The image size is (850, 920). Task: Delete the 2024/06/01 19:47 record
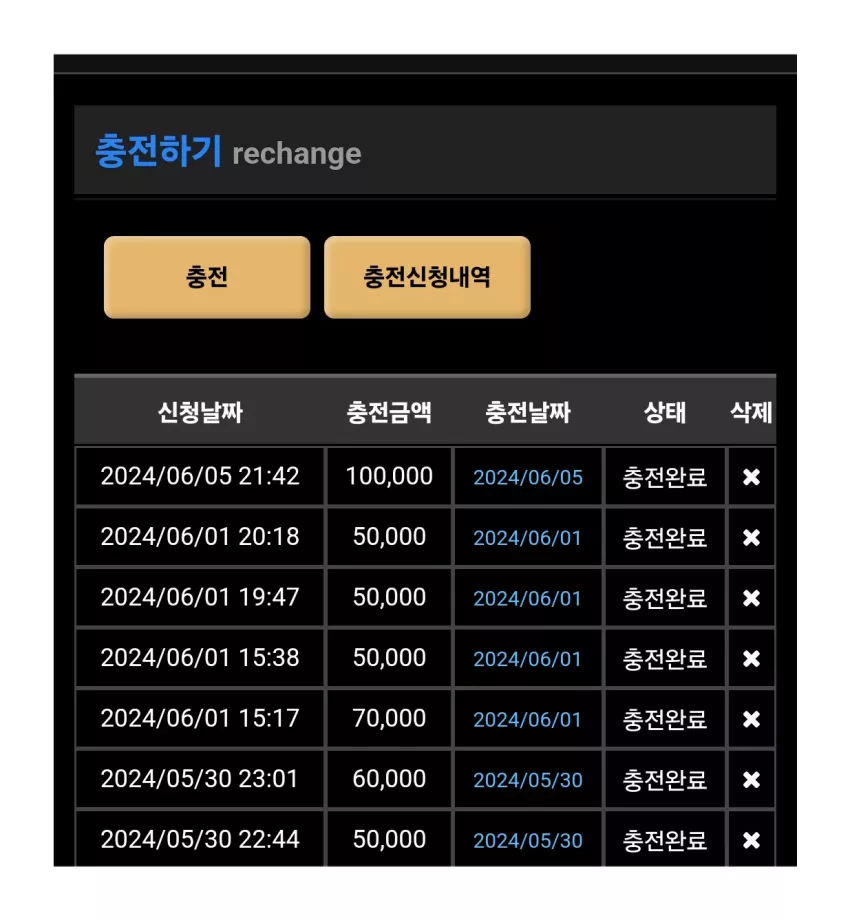tap(751, 598)
